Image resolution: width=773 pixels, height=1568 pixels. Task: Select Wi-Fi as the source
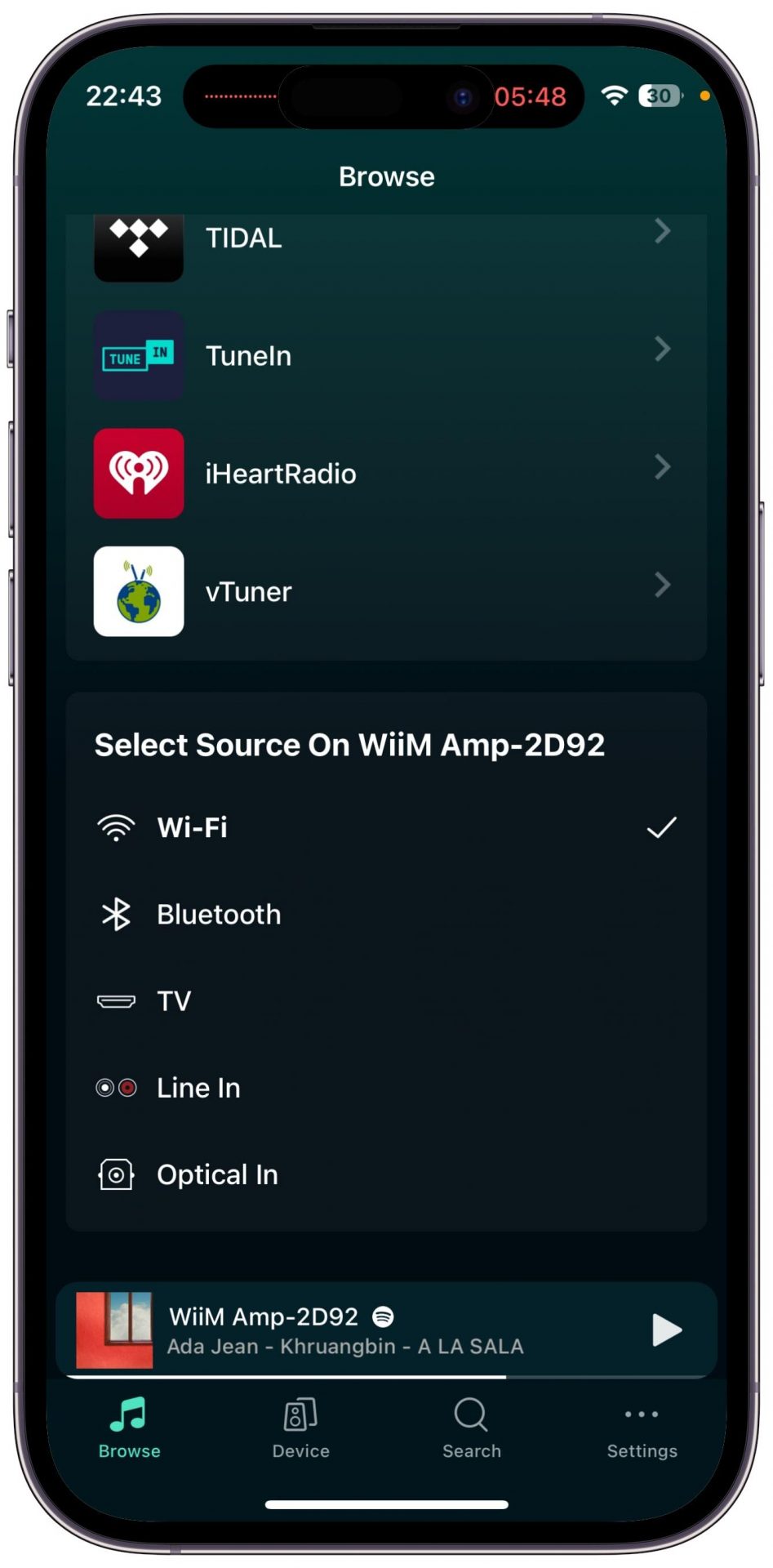(x=386, y=827)
